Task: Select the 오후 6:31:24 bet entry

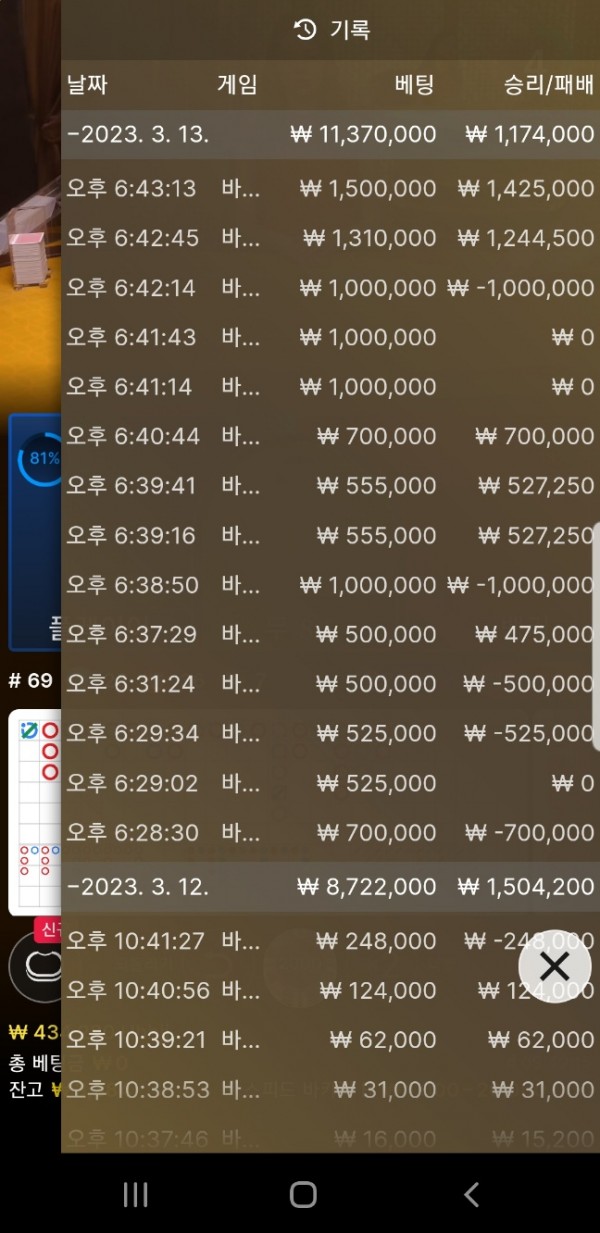Action: 330,684
